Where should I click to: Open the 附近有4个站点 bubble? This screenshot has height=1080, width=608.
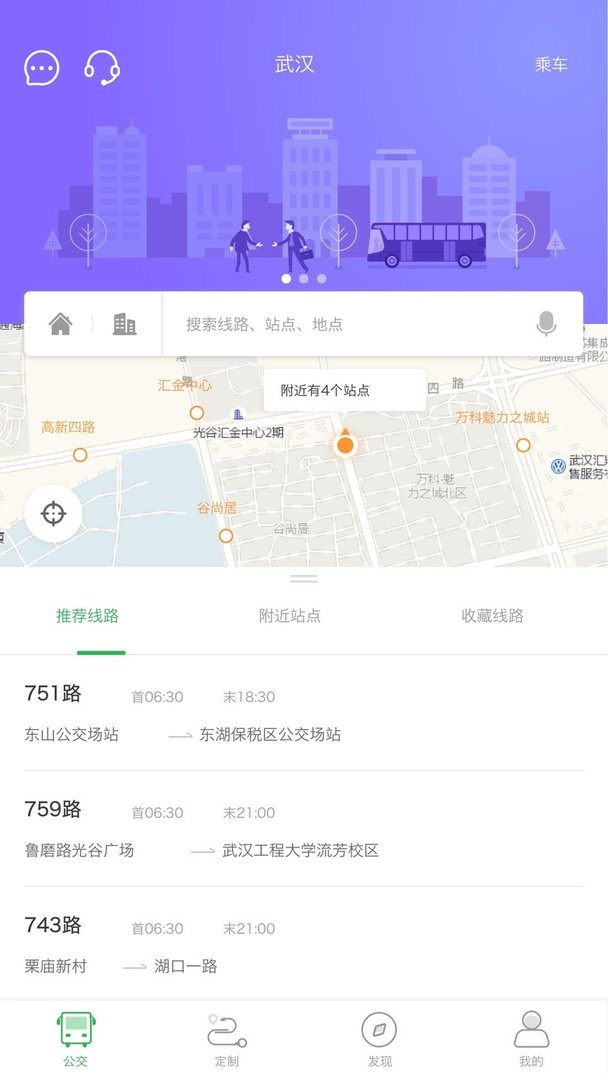point(344,390)
